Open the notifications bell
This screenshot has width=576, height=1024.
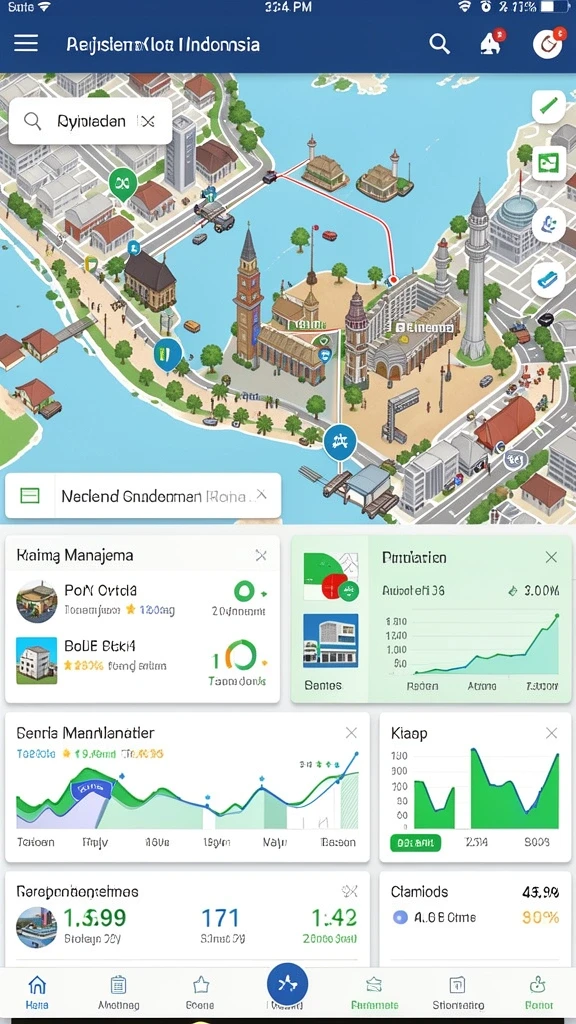[490, 43]
